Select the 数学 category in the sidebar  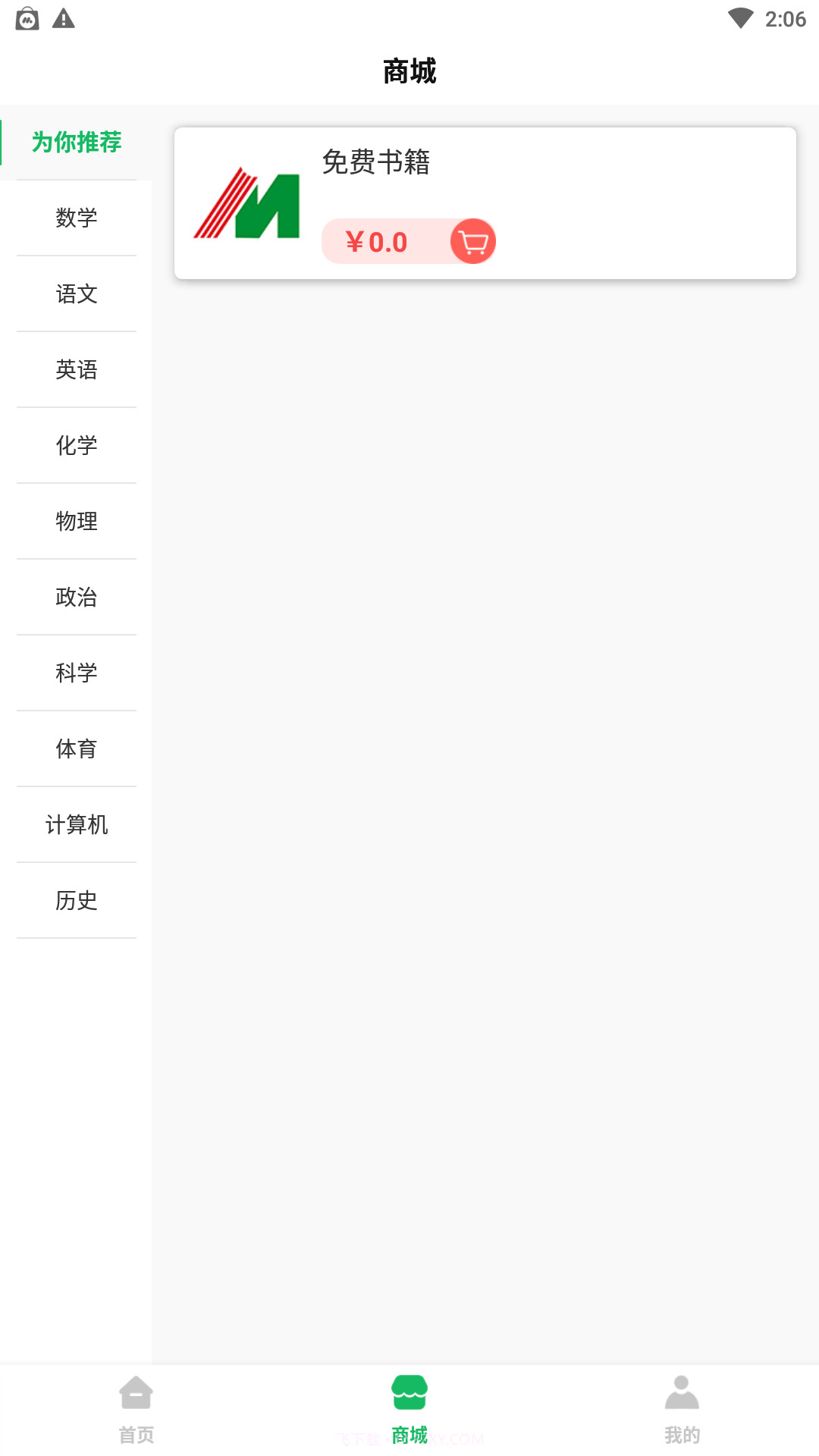pos(76,218)
